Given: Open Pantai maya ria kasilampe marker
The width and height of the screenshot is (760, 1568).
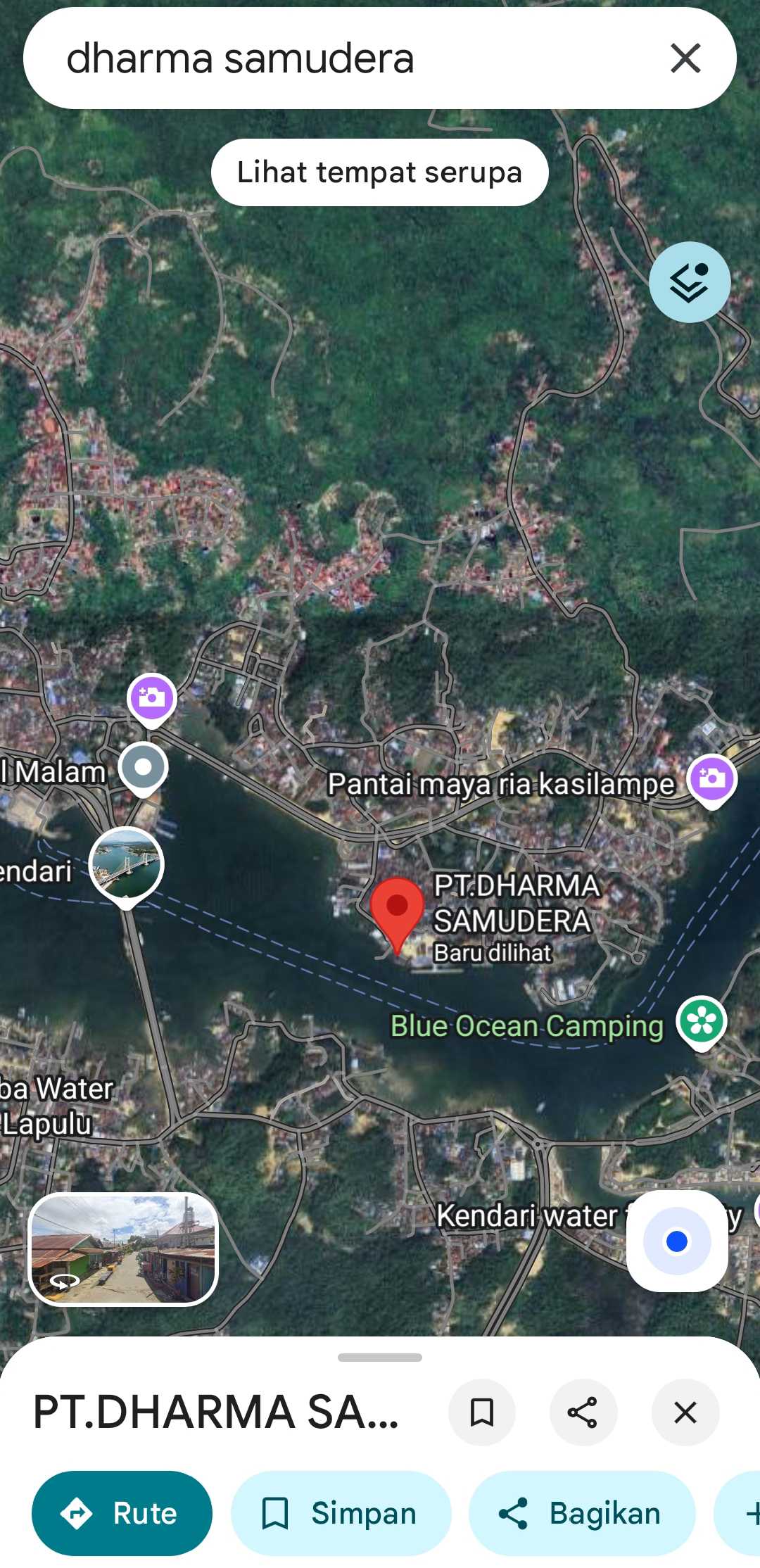Looking at the screenshot, I should click(x=711, y=779).
